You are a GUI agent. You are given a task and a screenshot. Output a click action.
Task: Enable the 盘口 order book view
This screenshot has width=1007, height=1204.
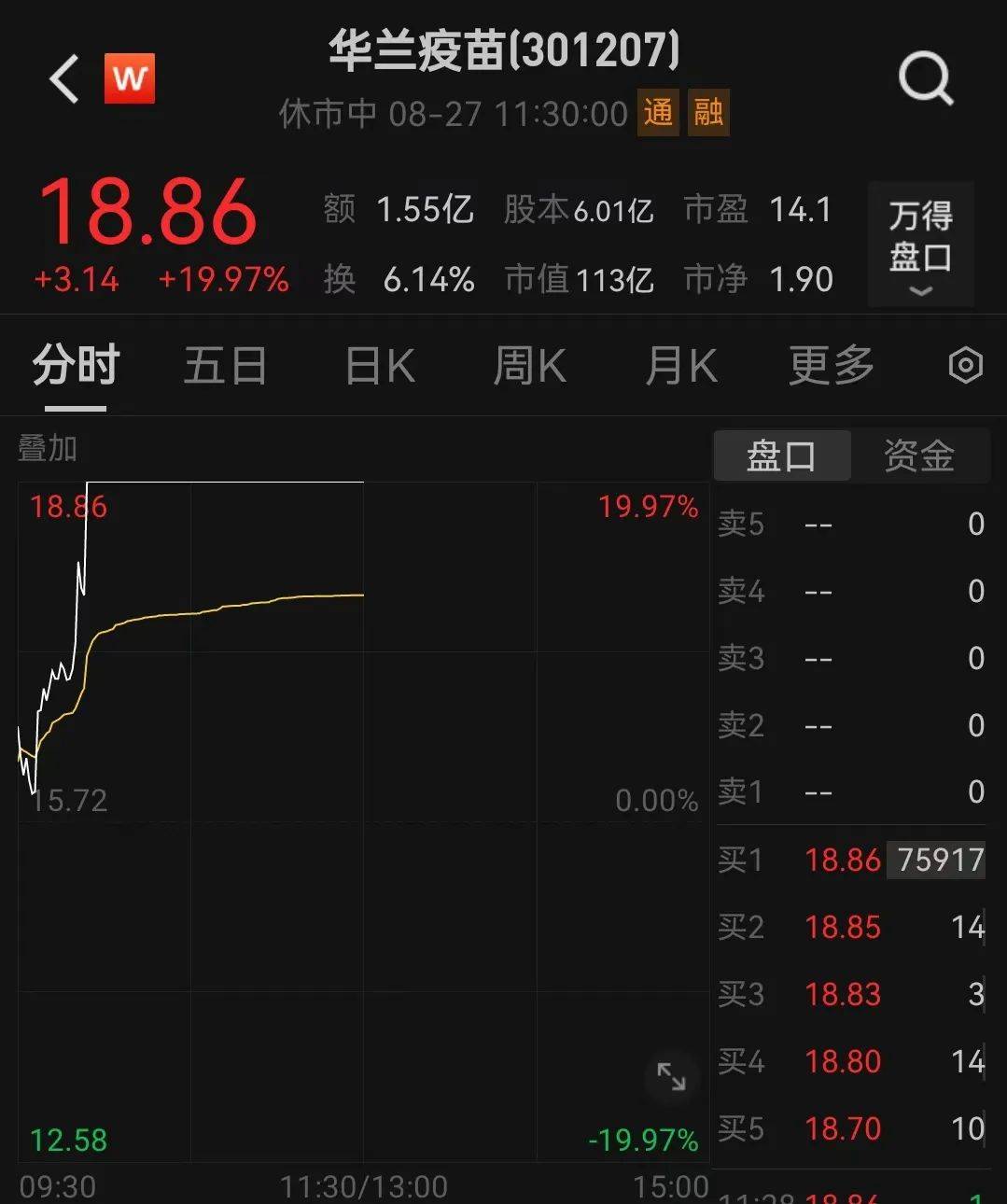pos(782,455)
